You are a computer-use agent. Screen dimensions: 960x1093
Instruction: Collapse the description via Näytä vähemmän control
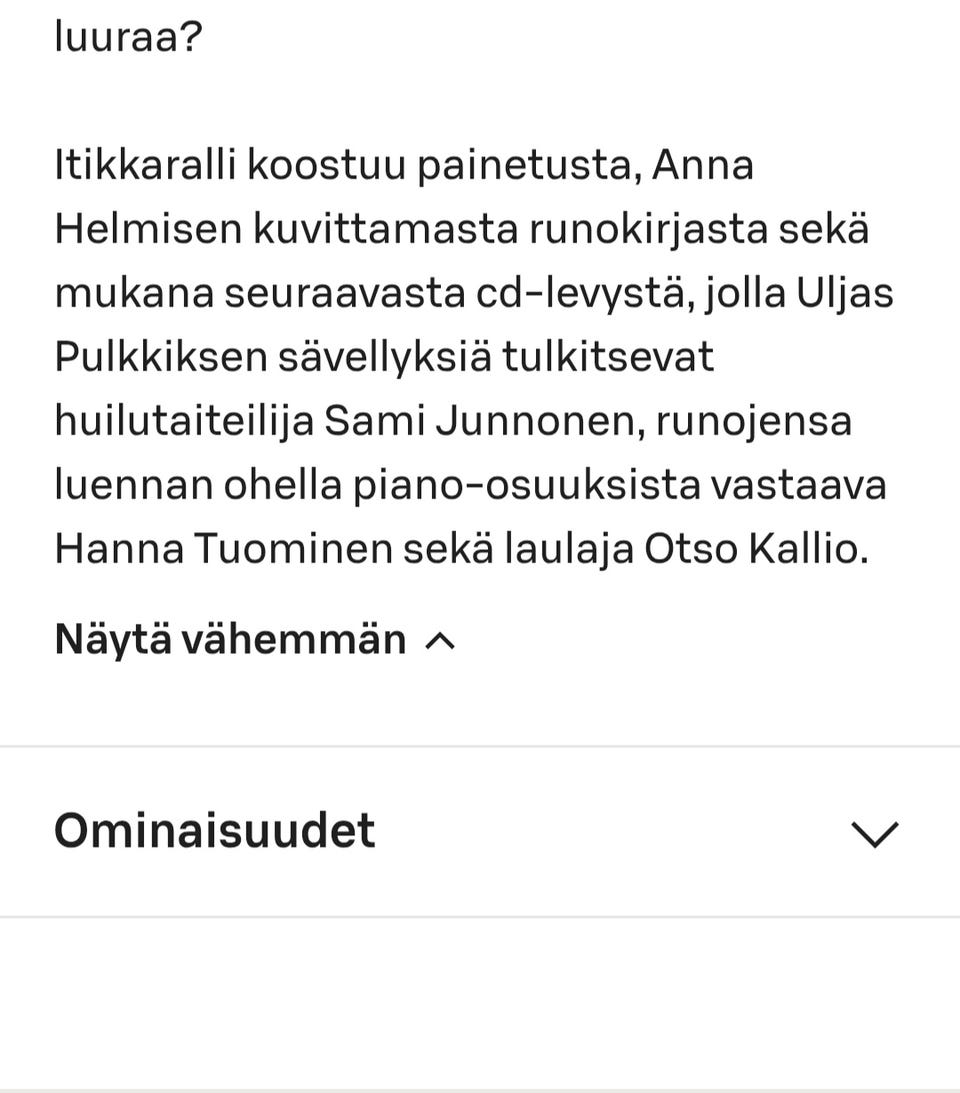(x=228, y=640)
